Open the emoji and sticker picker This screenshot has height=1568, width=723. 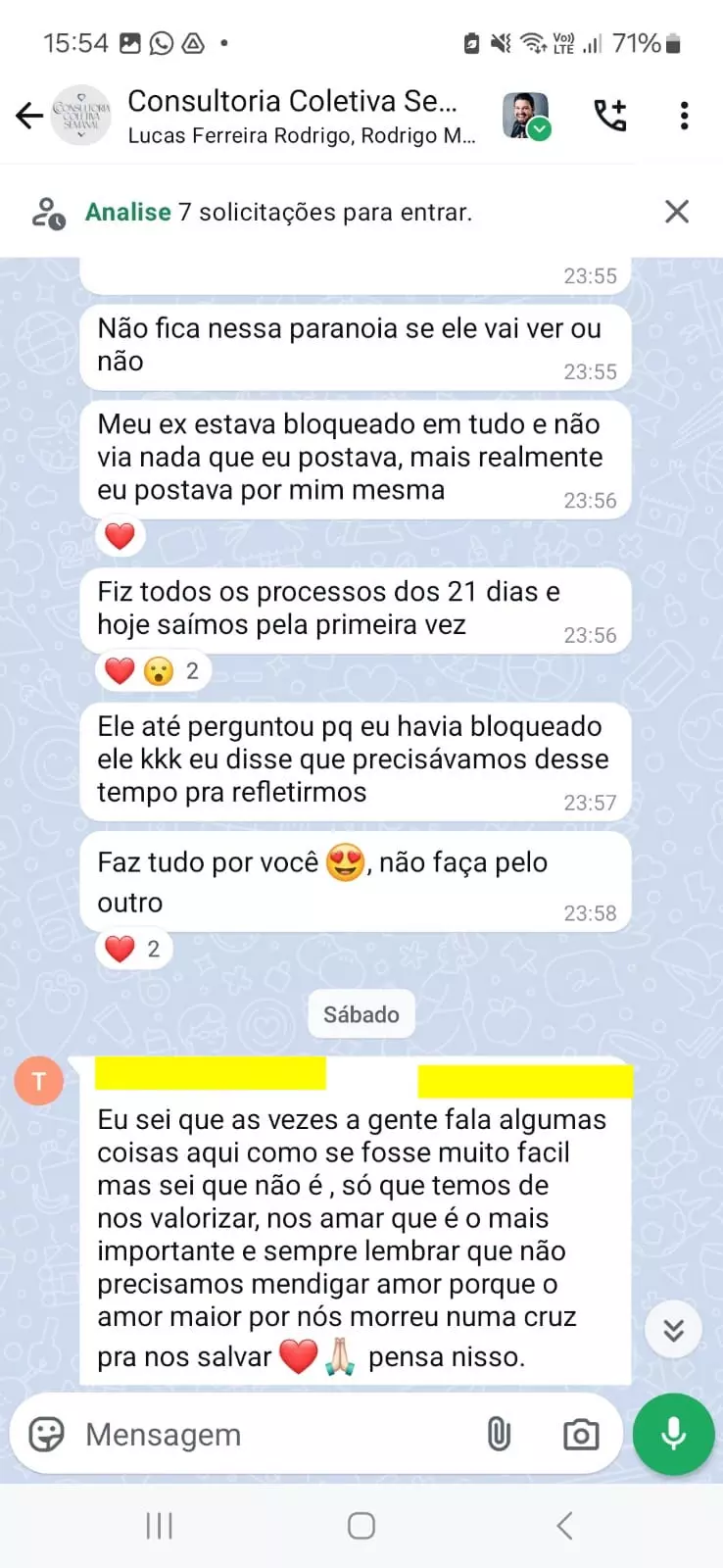(46, 1435)
